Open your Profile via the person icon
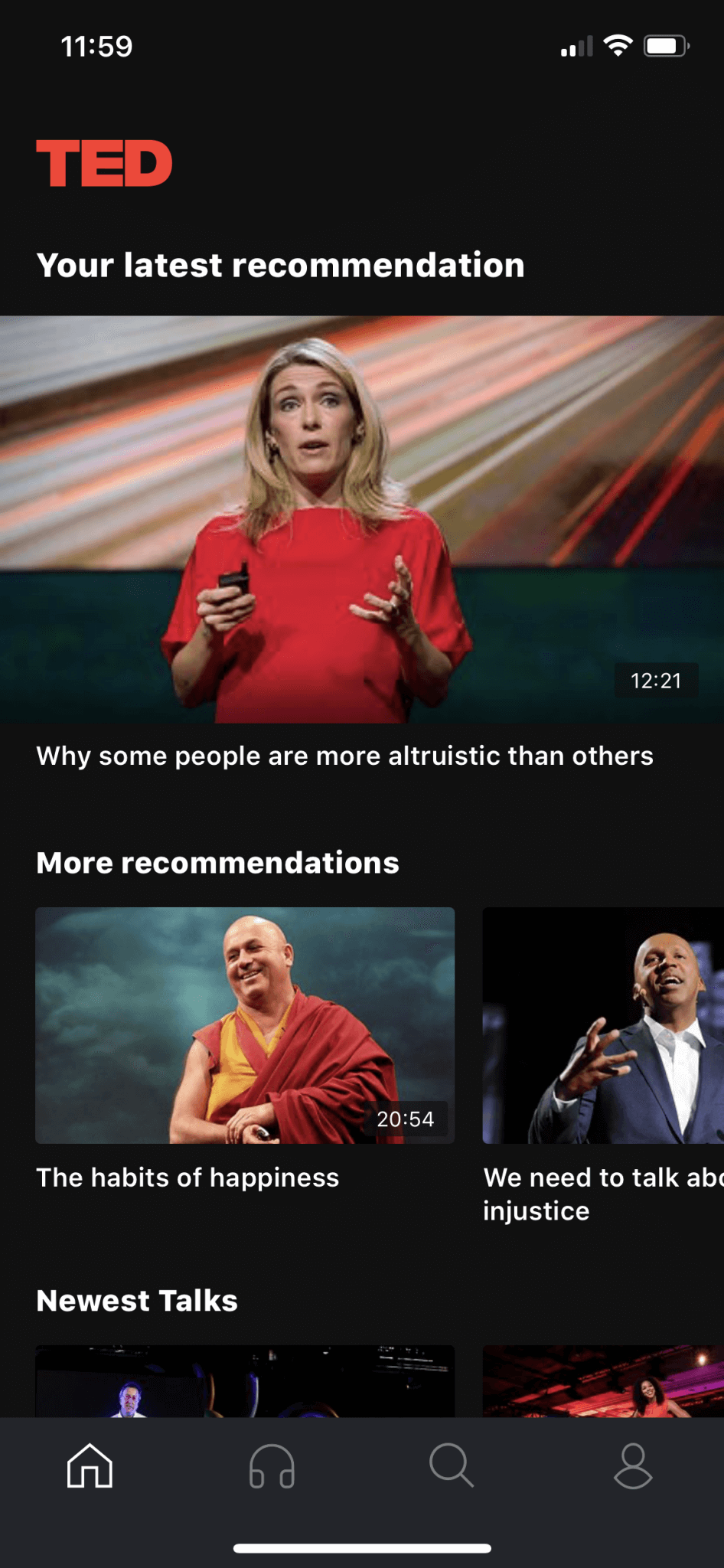Screen dimensions: 724x1568 click(632, 1466)
